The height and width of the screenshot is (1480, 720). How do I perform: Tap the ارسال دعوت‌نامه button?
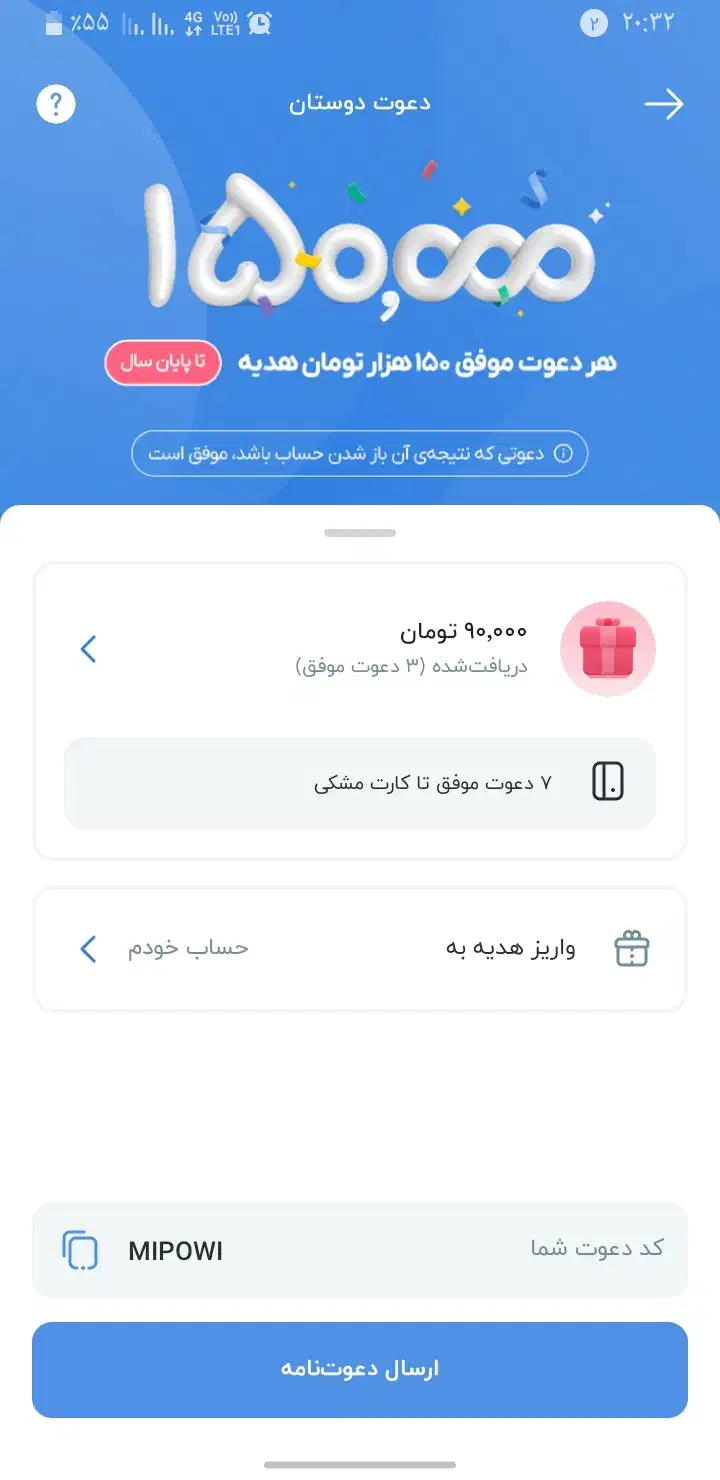pos(360,1370)
